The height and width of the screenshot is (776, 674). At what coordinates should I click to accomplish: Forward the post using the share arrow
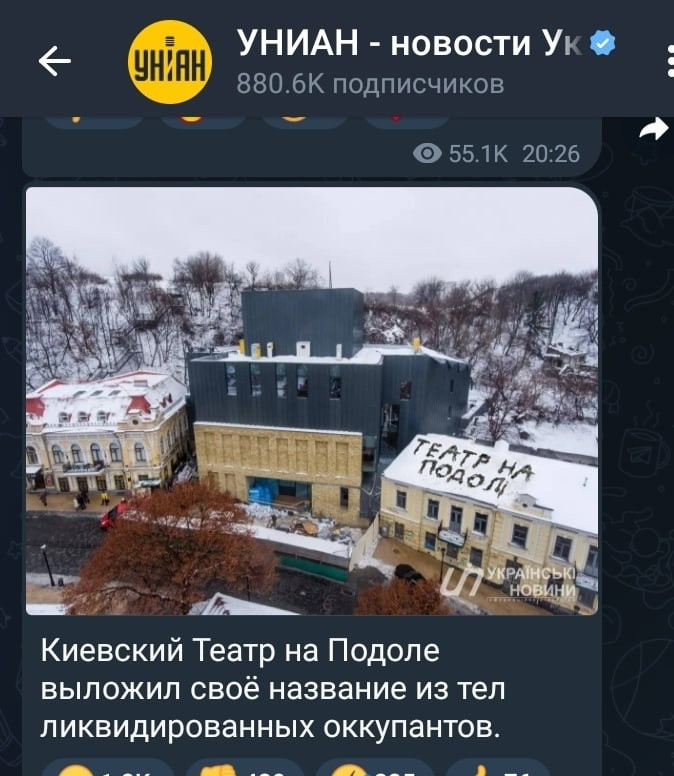tap(653, 128)
